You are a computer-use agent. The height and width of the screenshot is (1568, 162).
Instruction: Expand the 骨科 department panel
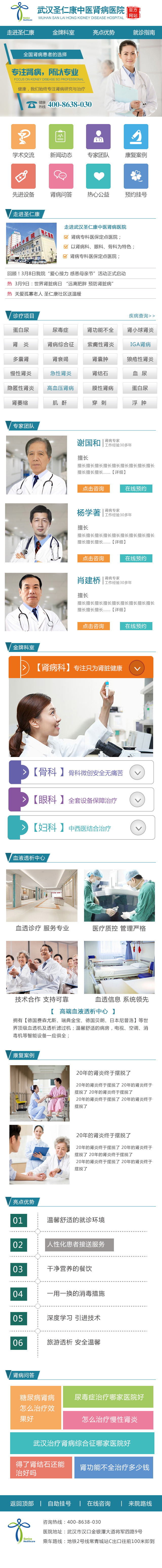click(x=138, y=772)
